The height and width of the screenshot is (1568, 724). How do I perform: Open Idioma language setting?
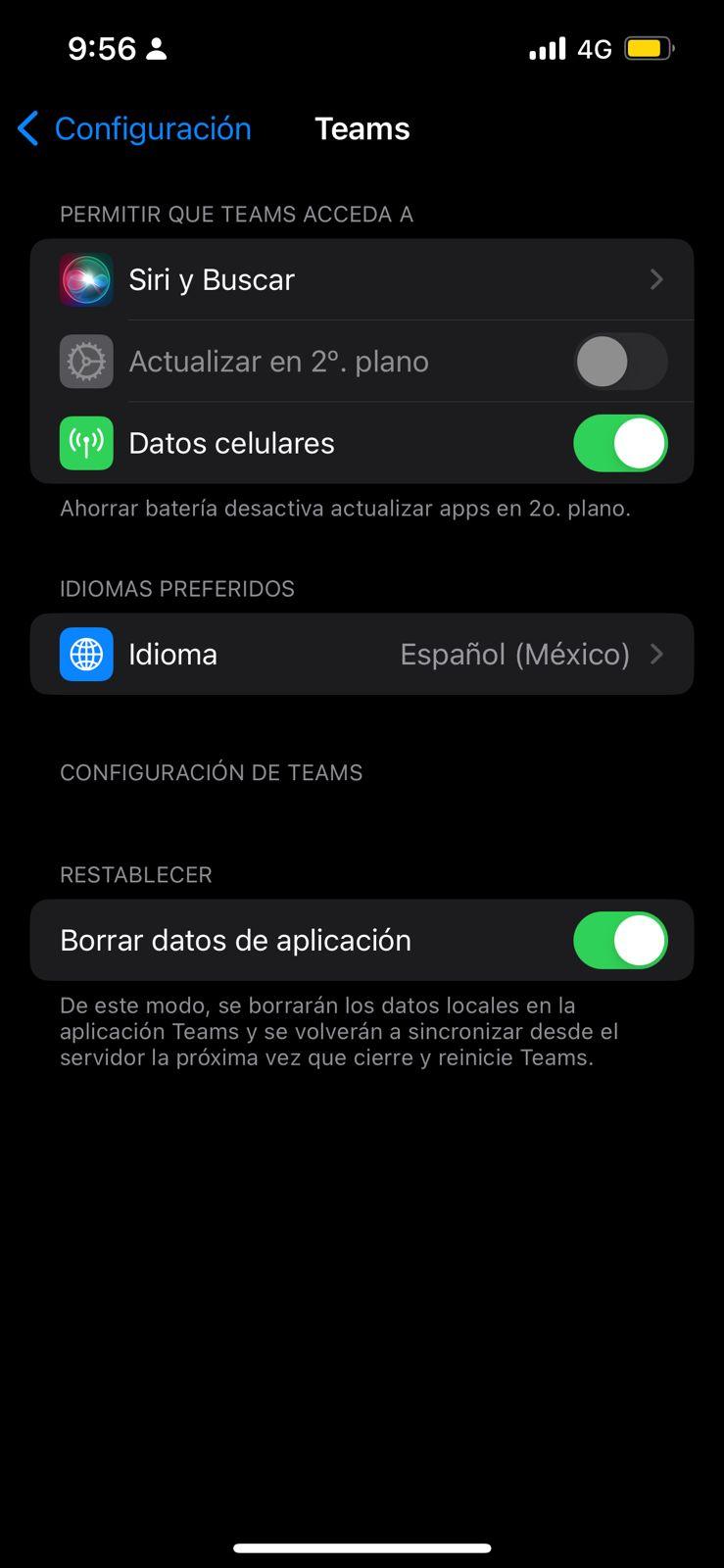(x=362, y=654)
